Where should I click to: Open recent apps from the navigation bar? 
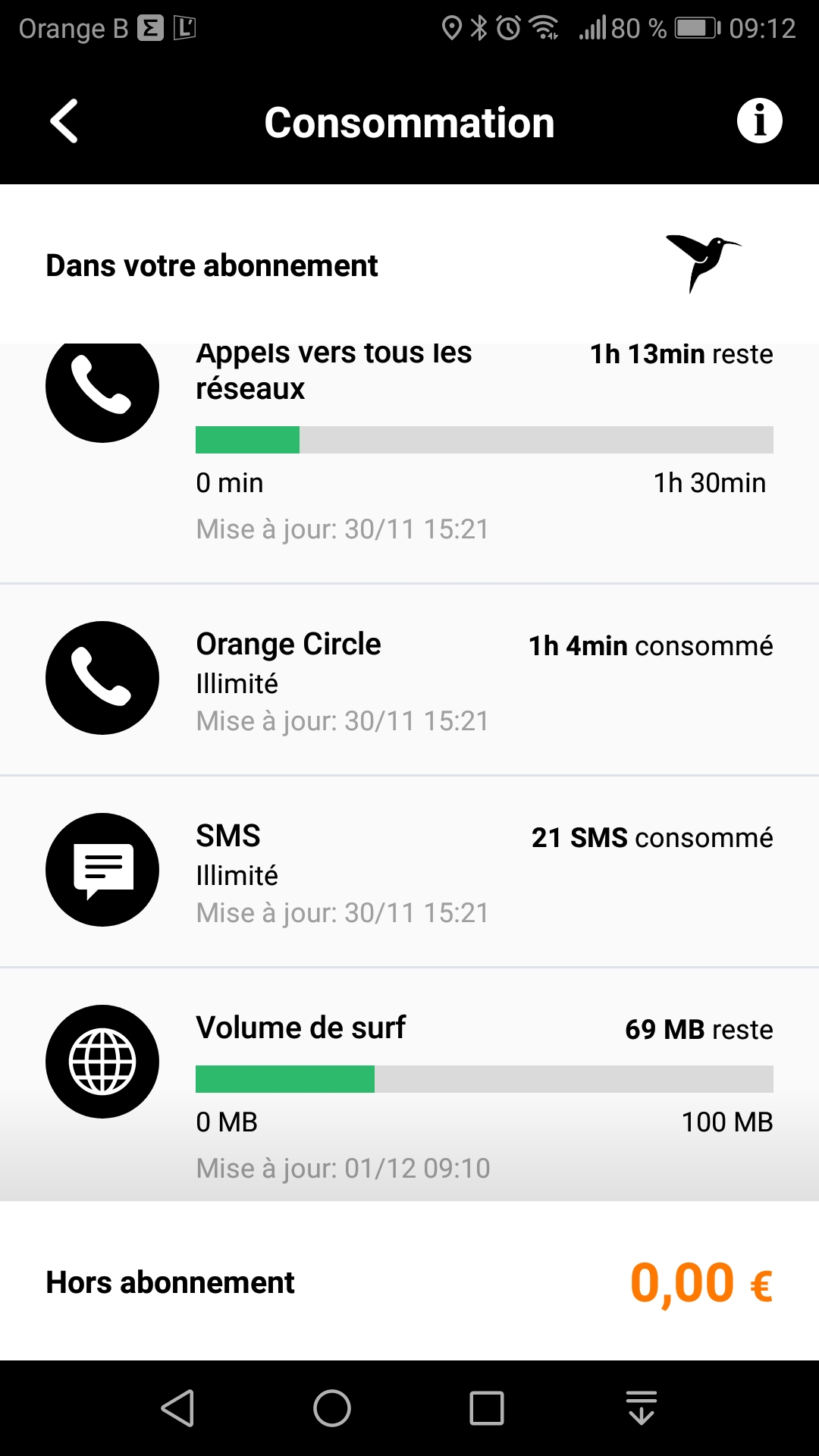click(487, 1408)
